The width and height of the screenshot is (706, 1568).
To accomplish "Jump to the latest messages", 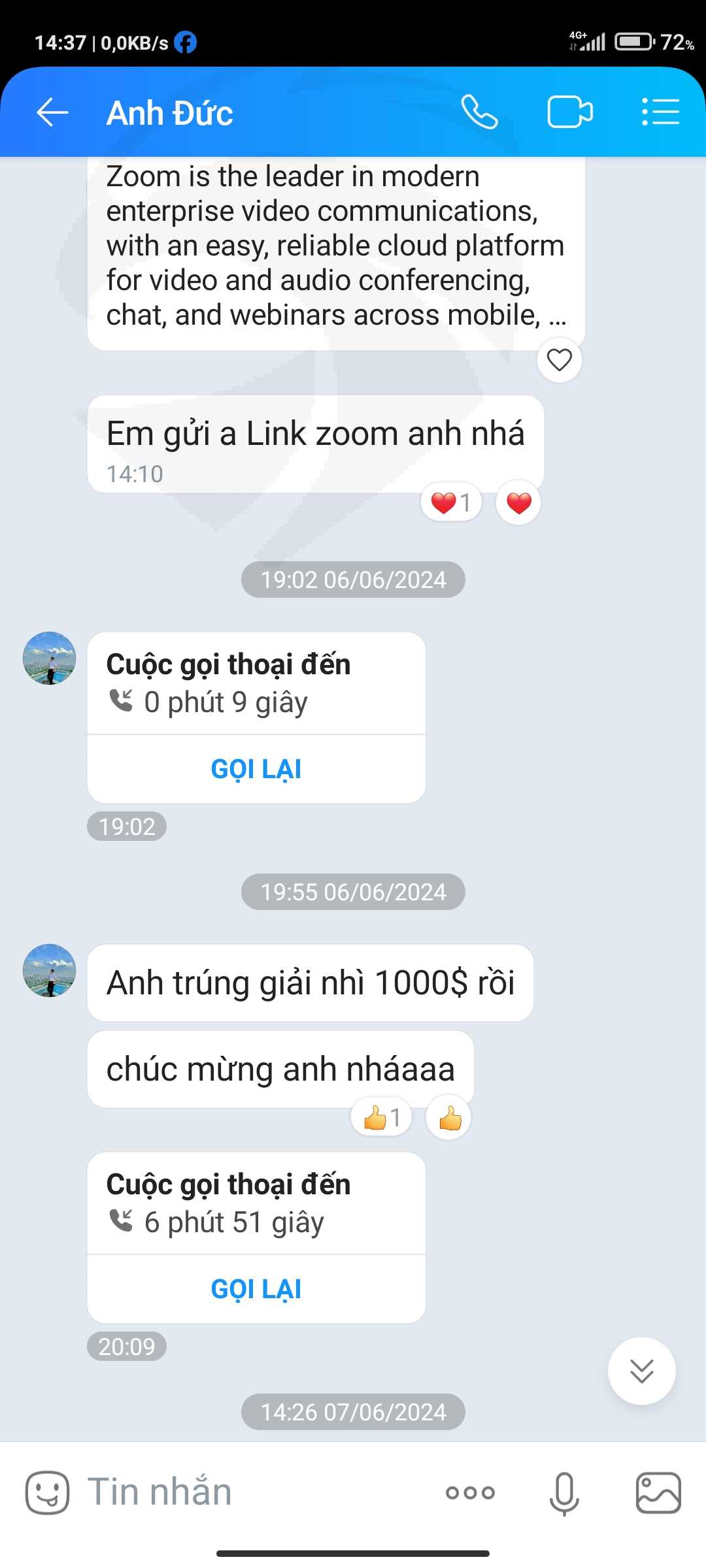I will tap(642, 1371).
